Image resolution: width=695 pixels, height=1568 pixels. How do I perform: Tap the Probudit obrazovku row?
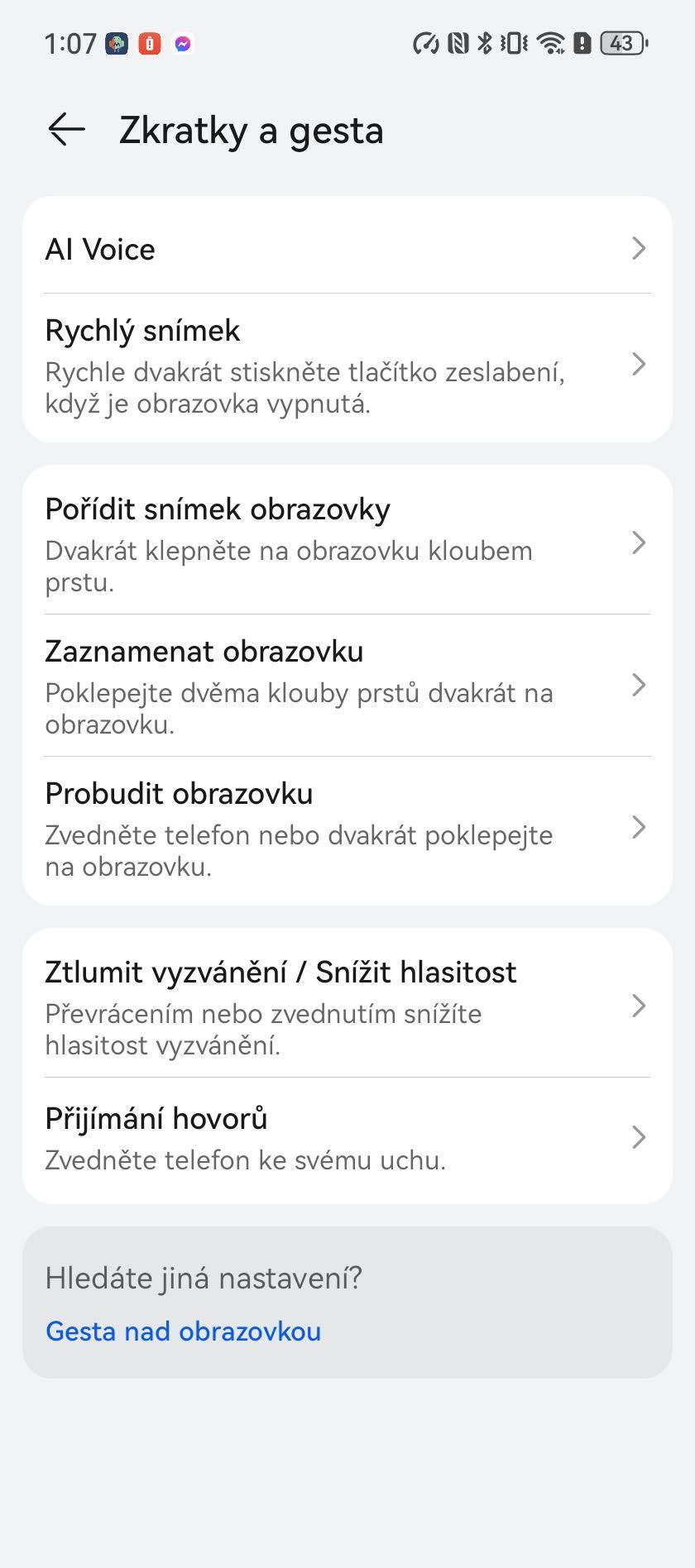click(x=347, y=828)
